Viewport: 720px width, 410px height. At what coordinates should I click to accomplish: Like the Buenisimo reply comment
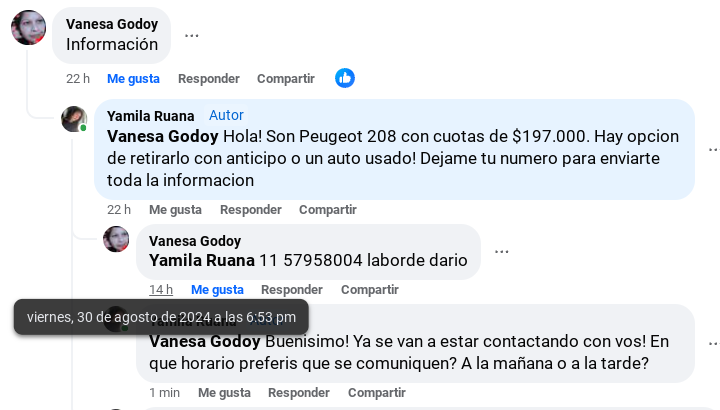point(224,393)
